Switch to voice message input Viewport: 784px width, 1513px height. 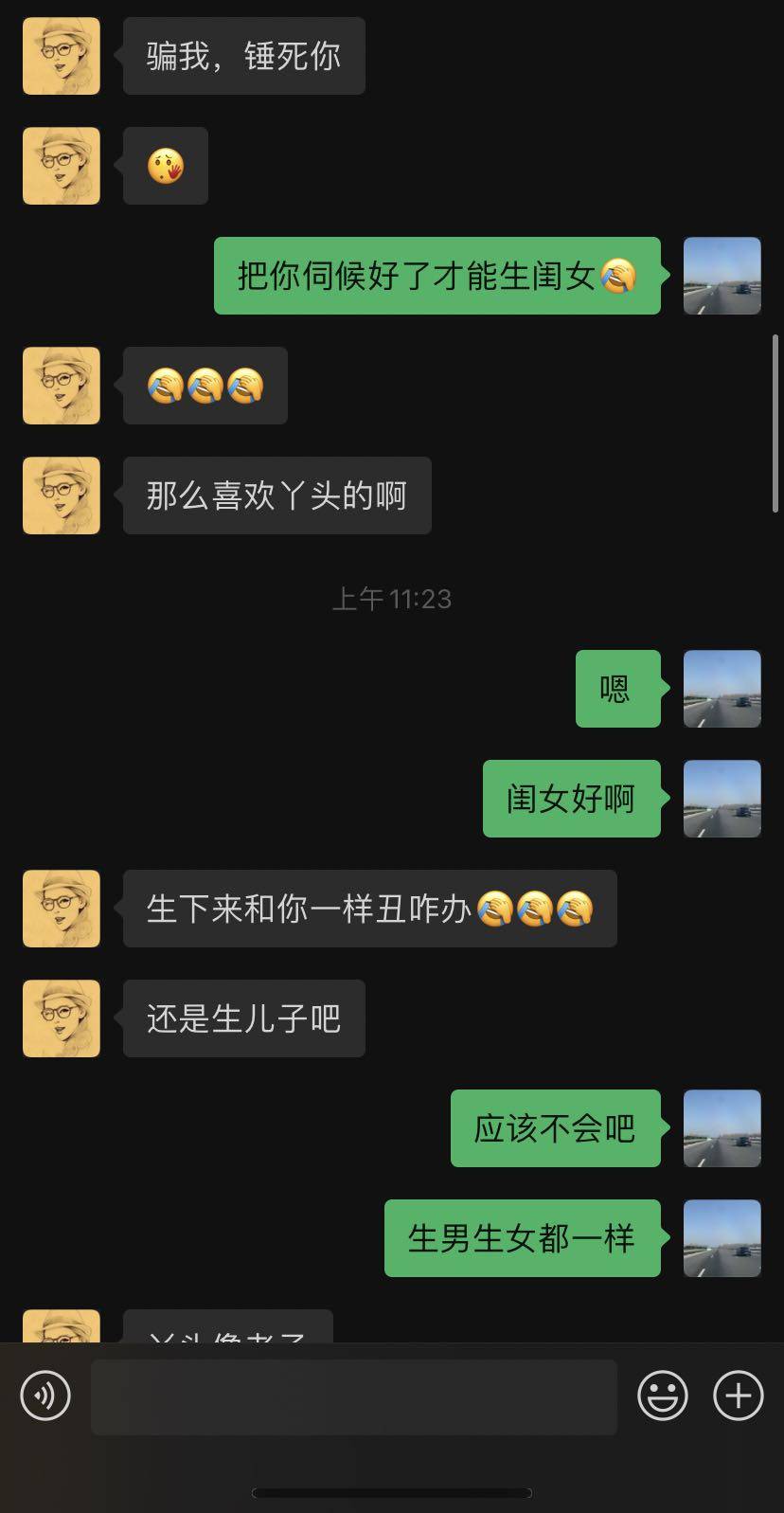(x=45, y=1396)
